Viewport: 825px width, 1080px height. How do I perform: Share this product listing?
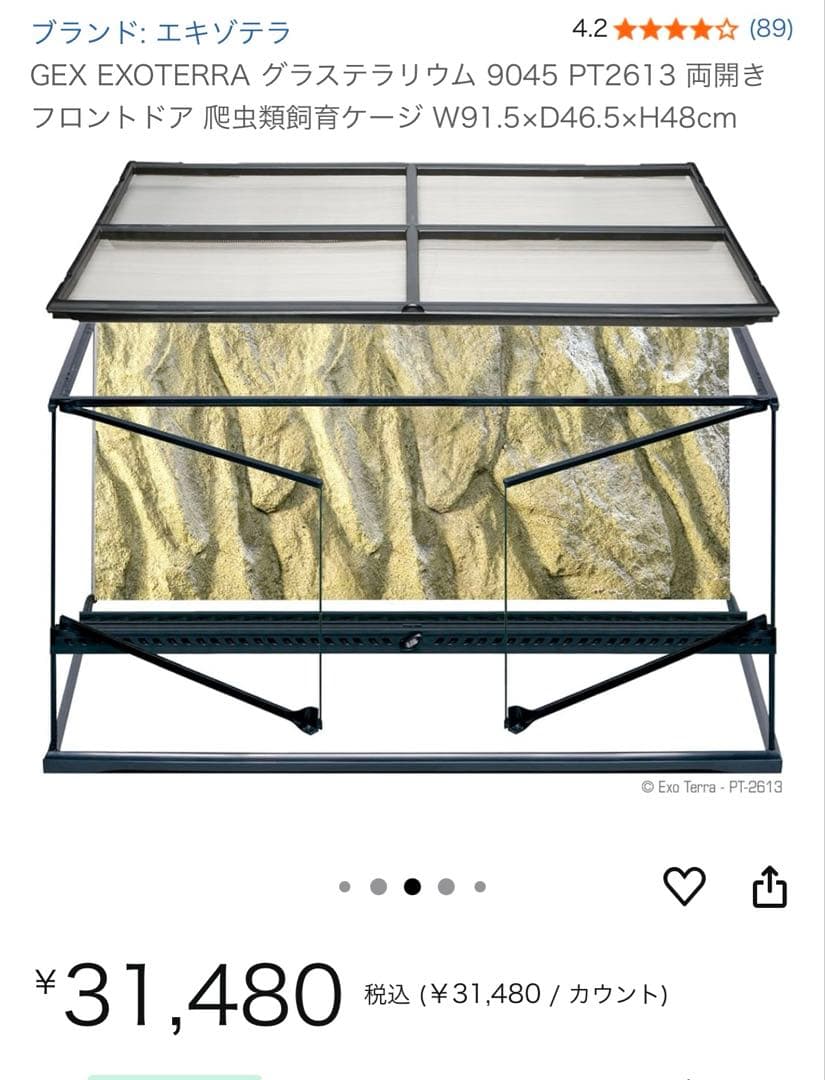click(769, 887)
